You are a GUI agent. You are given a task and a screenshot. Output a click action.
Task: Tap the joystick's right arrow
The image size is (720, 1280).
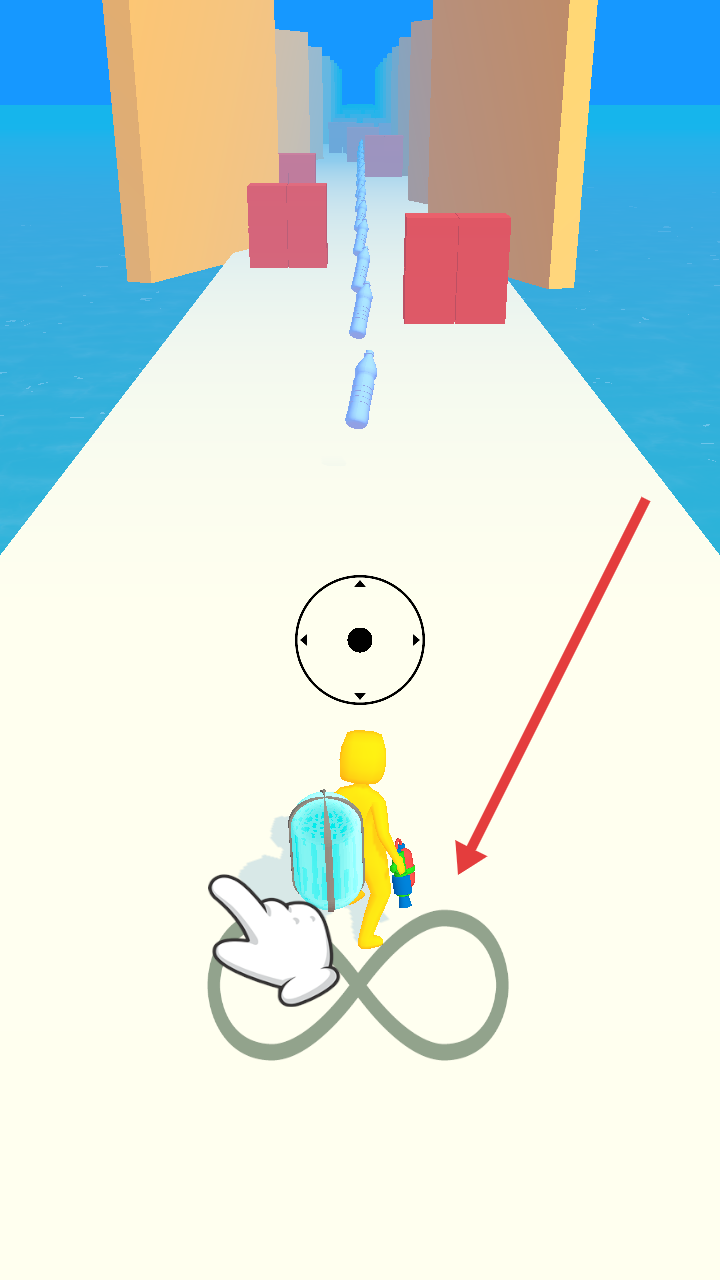(x=416, y=640)
